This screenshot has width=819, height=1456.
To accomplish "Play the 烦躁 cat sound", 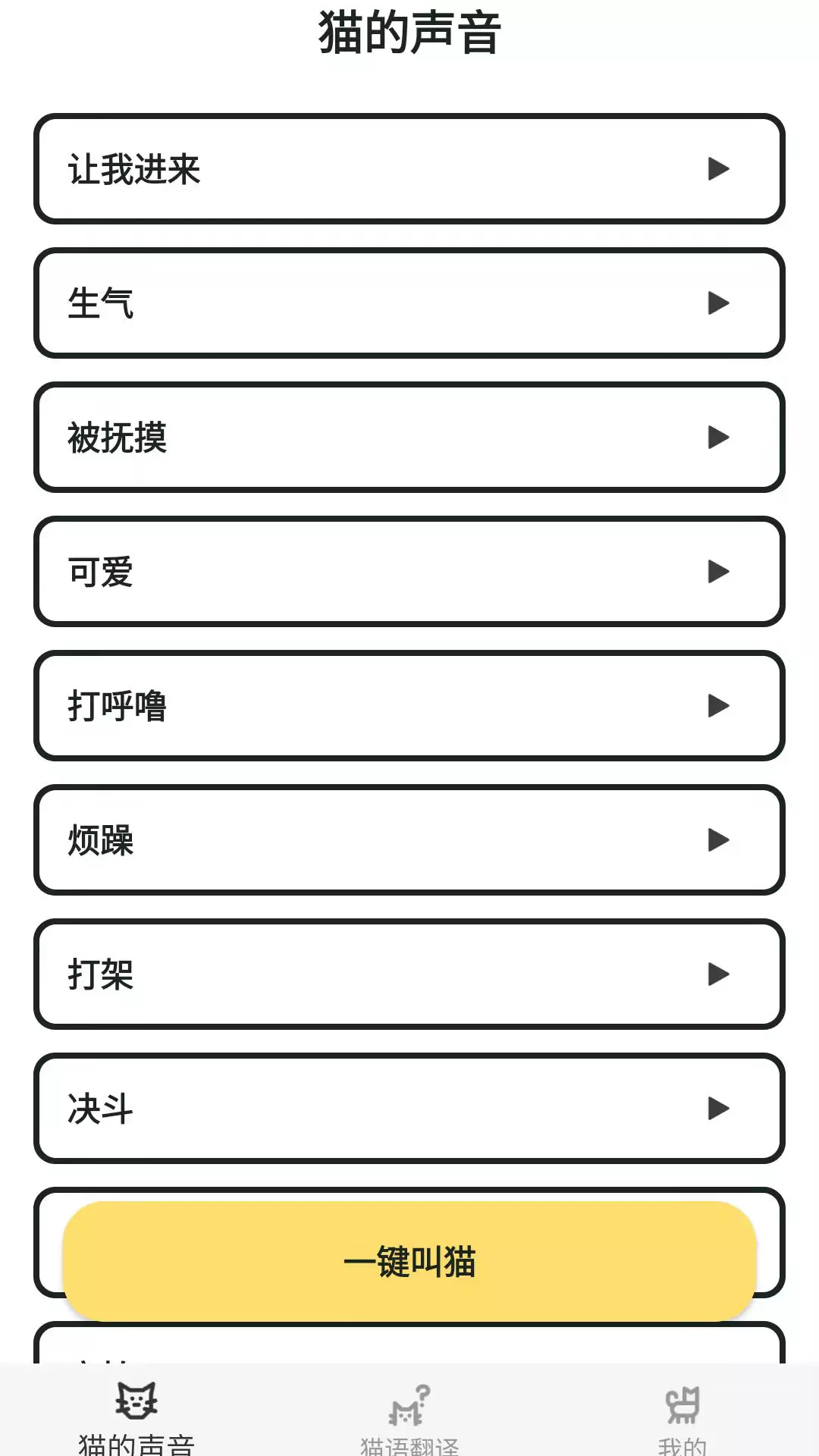I will tap(409, 839).
